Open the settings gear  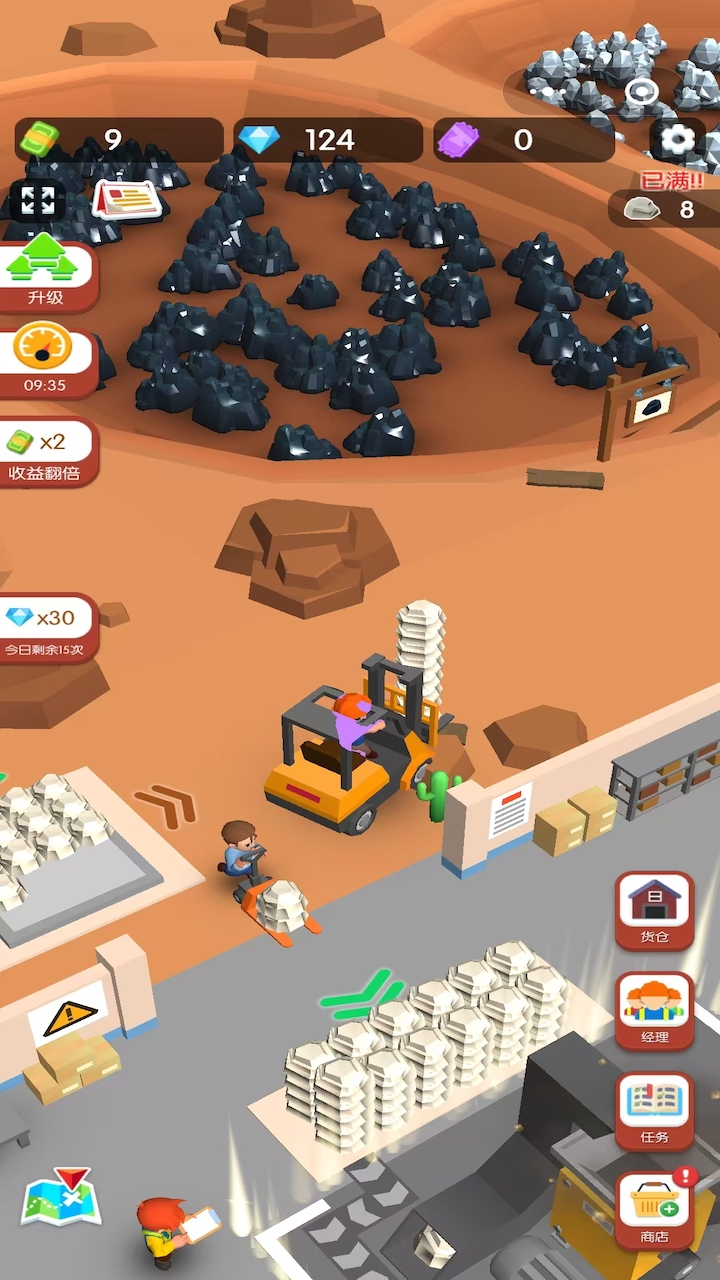pyautogui.click(x=677, y=138)
